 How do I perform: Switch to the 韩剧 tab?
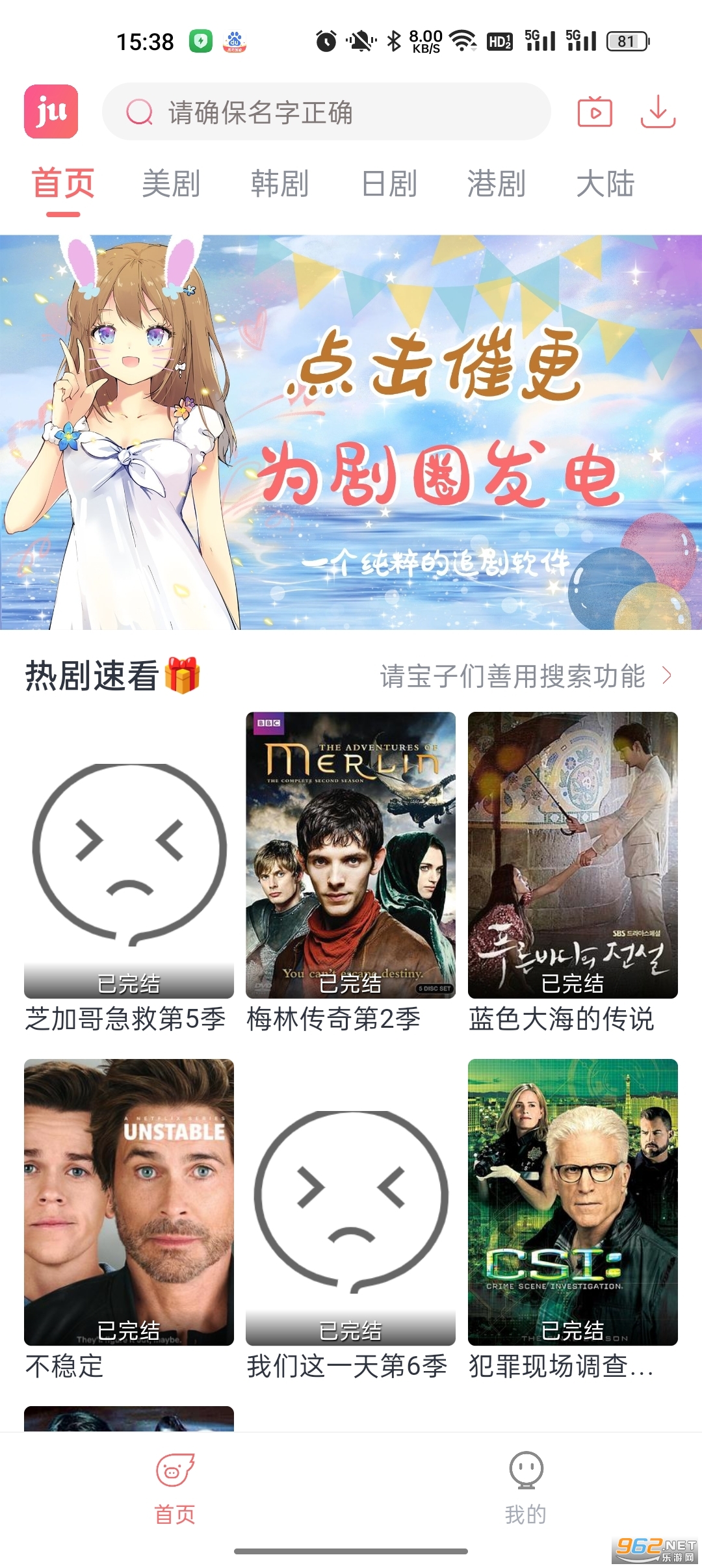279,183
